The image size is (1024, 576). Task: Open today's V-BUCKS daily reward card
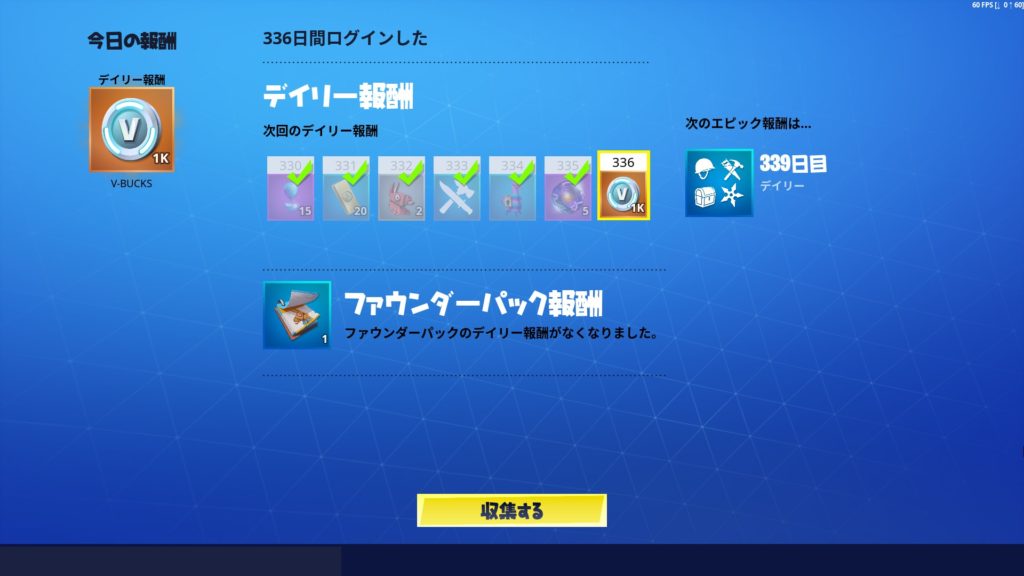131,129
